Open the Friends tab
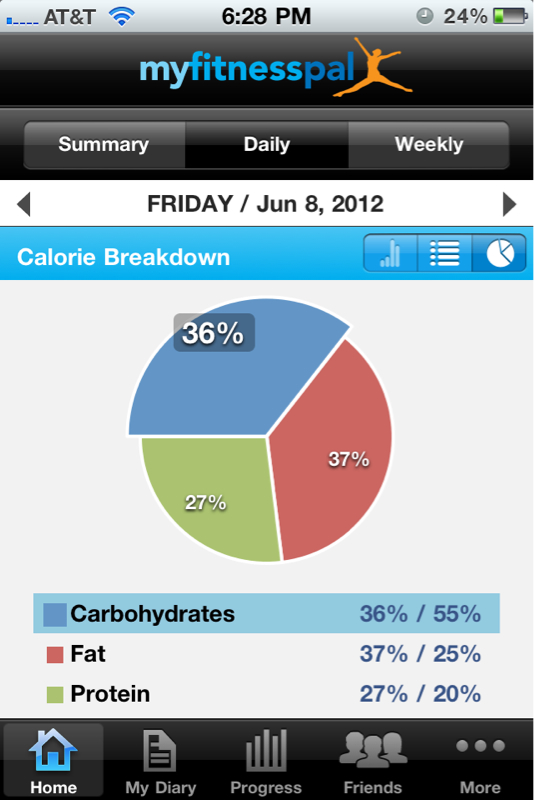This screenshot has width=534, height=800. click(373, 761)
